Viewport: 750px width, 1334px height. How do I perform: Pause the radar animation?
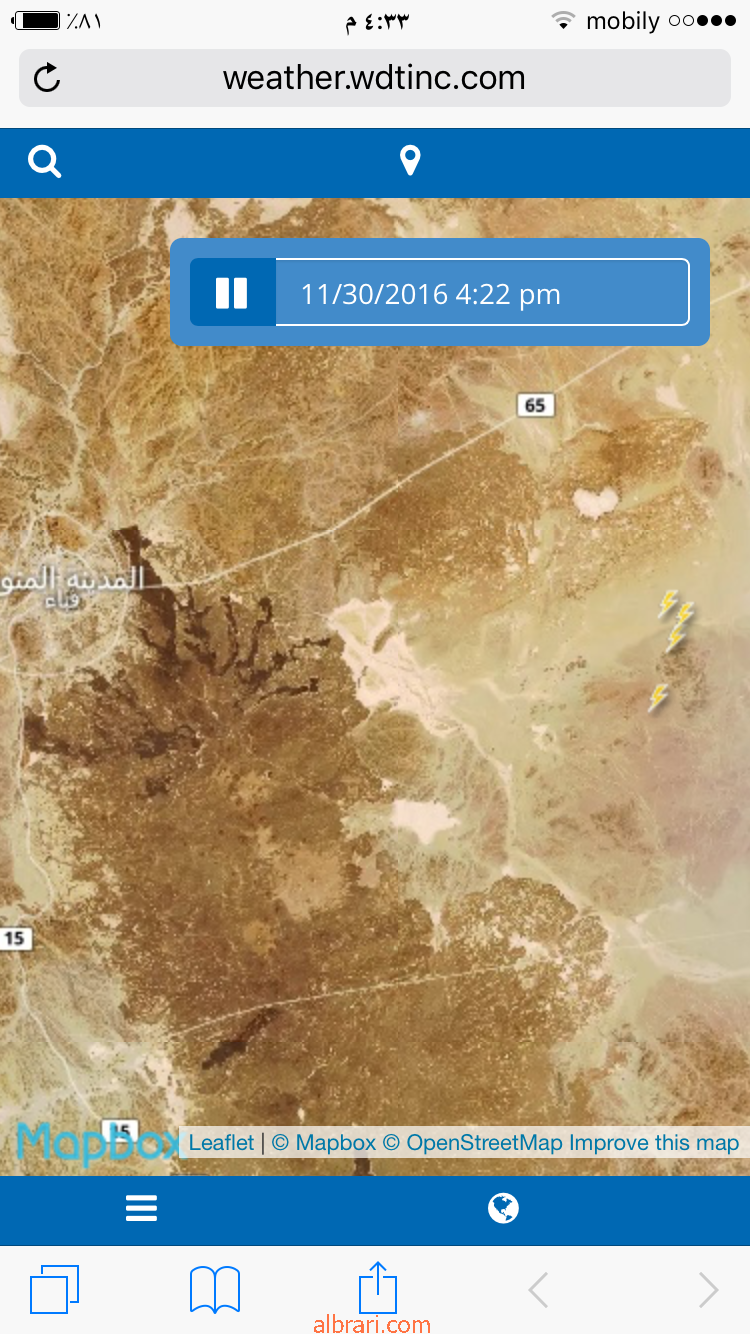(x=232, y=293)
